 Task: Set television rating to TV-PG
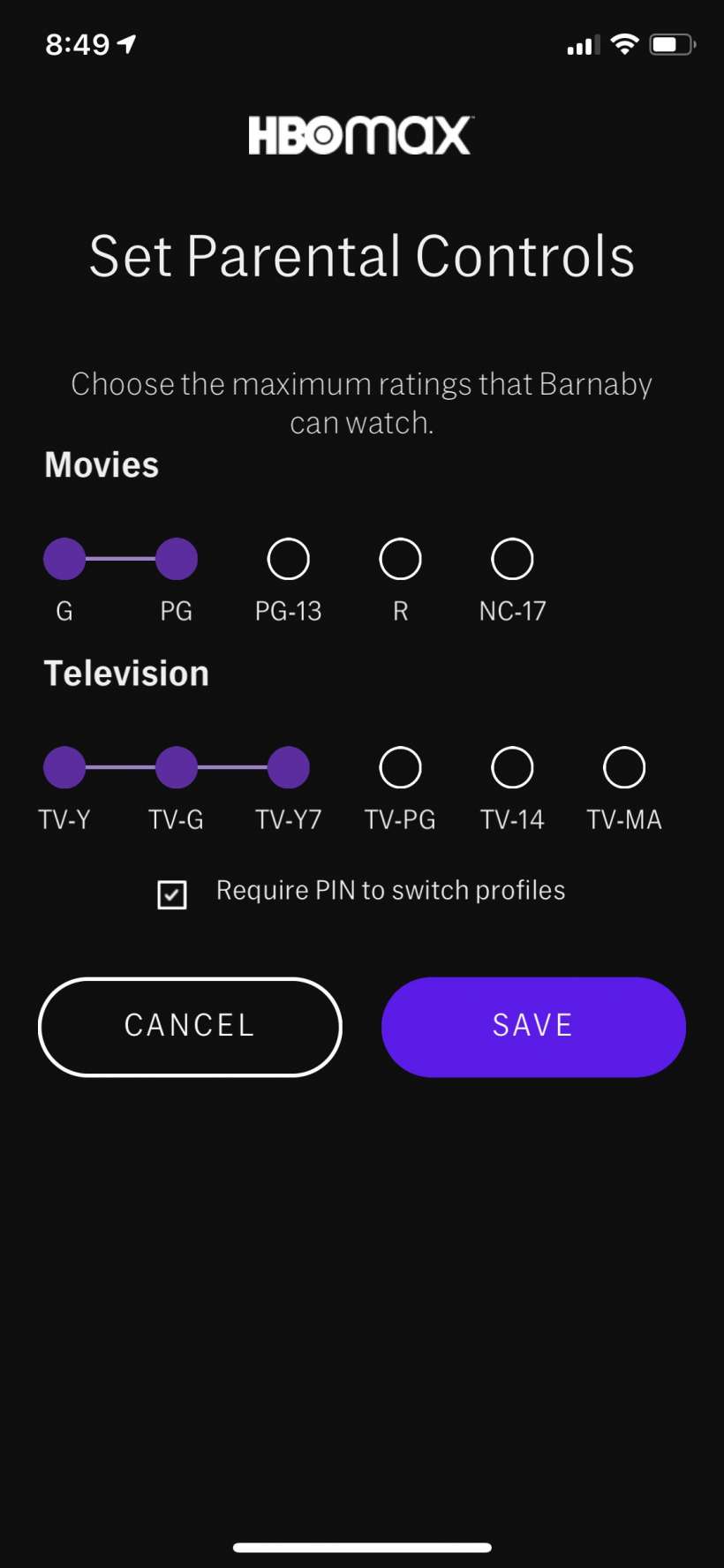pos(400,768)
